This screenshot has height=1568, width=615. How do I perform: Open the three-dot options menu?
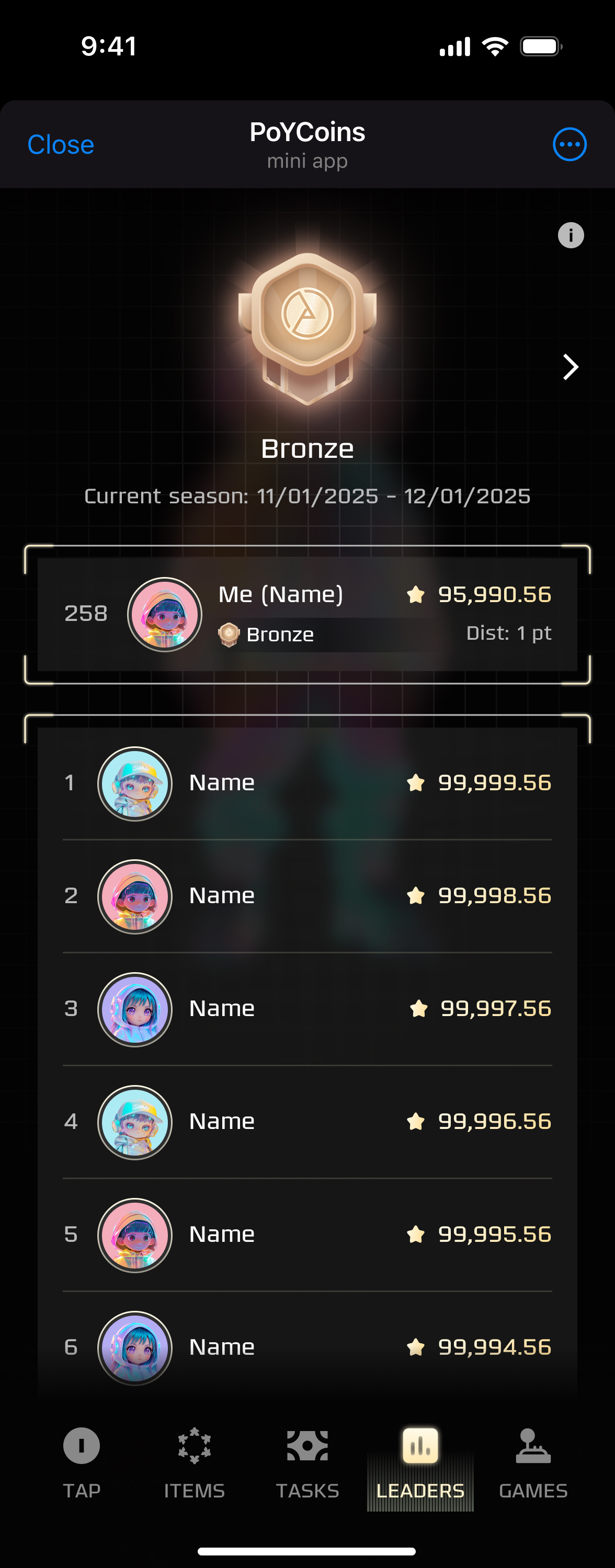coord(570,145)
